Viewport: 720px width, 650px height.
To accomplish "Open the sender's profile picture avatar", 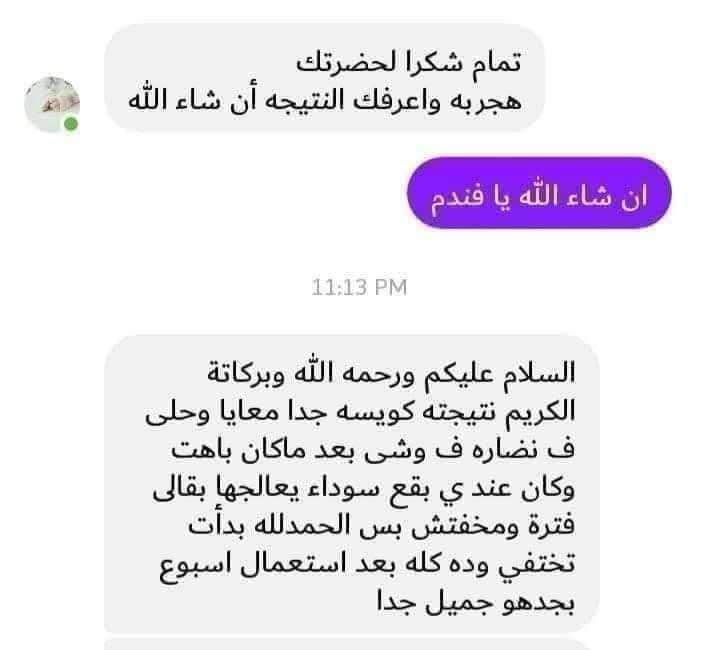I will coord(52,103).
